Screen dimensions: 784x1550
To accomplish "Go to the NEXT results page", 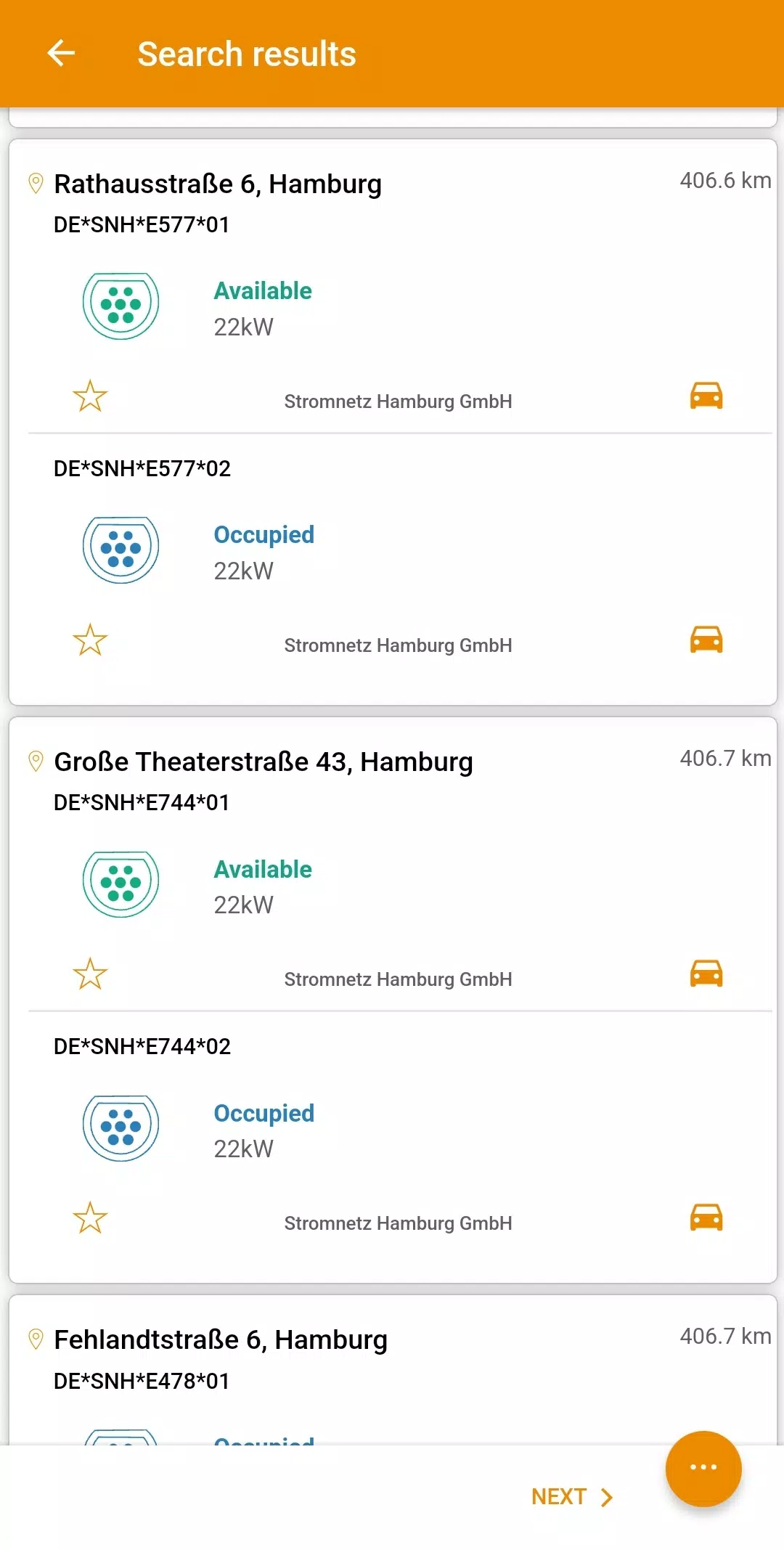I will tap(573, 1497).
